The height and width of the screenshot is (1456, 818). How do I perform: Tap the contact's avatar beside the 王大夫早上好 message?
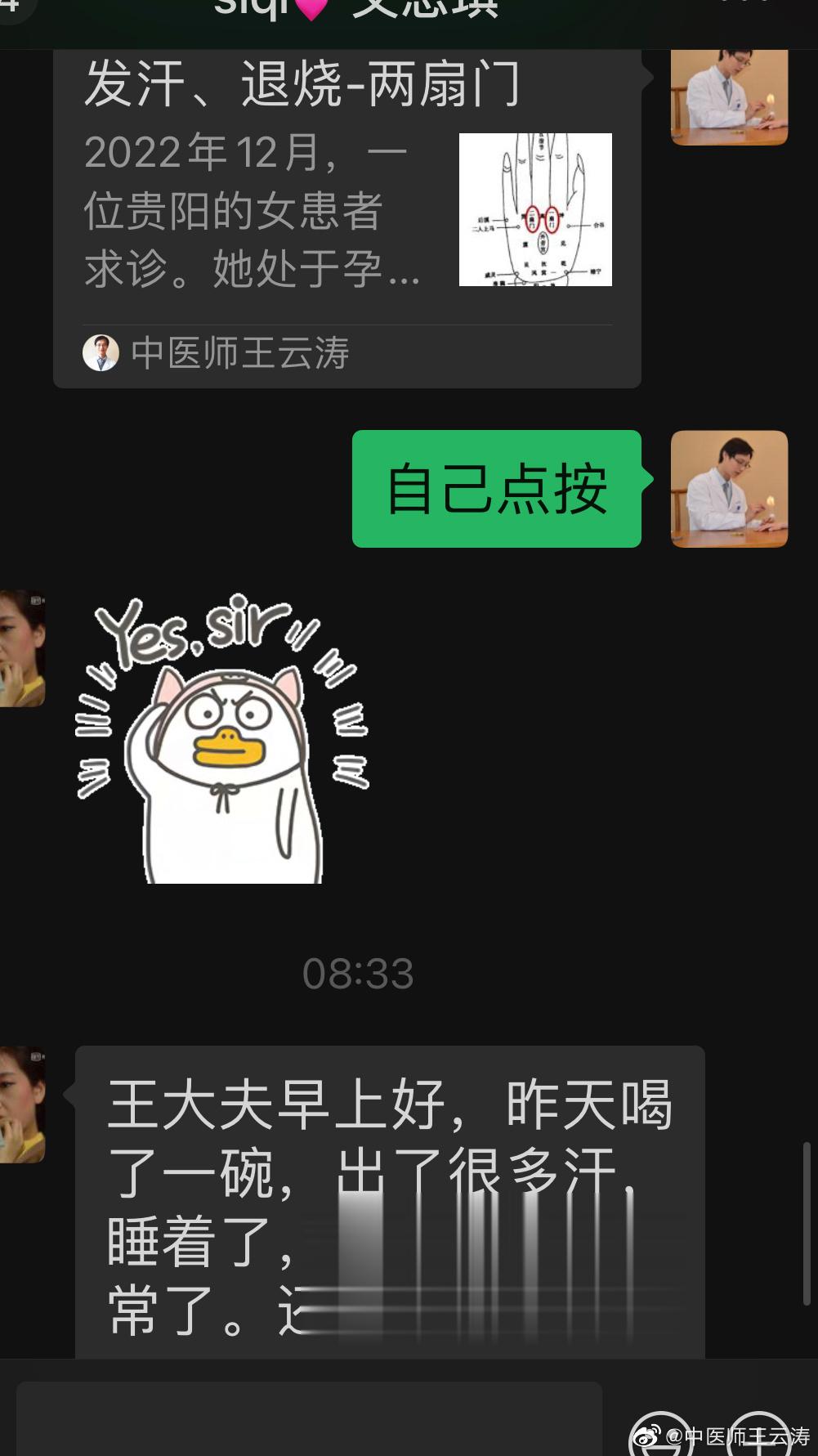[22, 1104]
